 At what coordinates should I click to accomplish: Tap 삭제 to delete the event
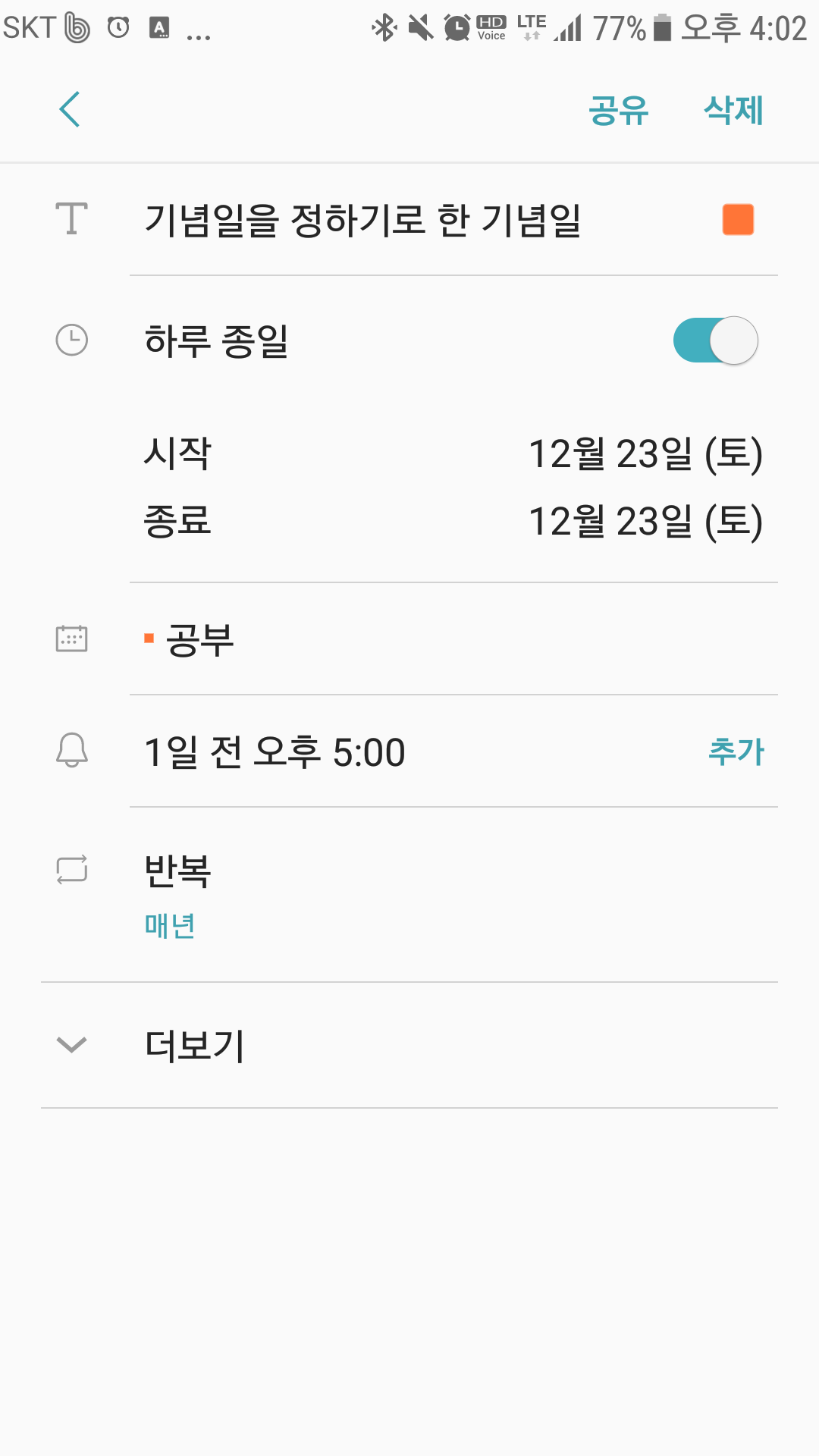coord(733,111)
